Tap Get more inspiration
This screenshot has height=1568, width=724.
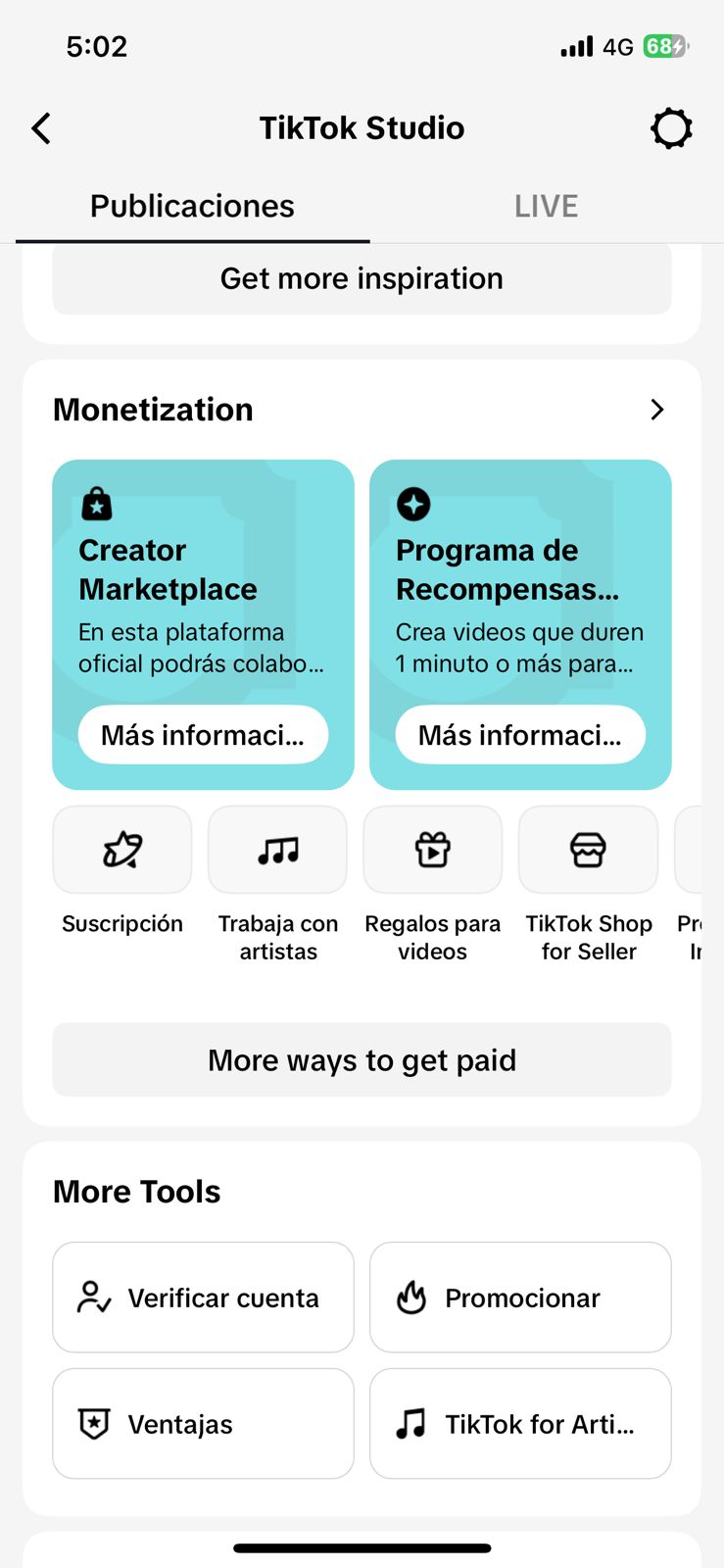tap(362, 278)
